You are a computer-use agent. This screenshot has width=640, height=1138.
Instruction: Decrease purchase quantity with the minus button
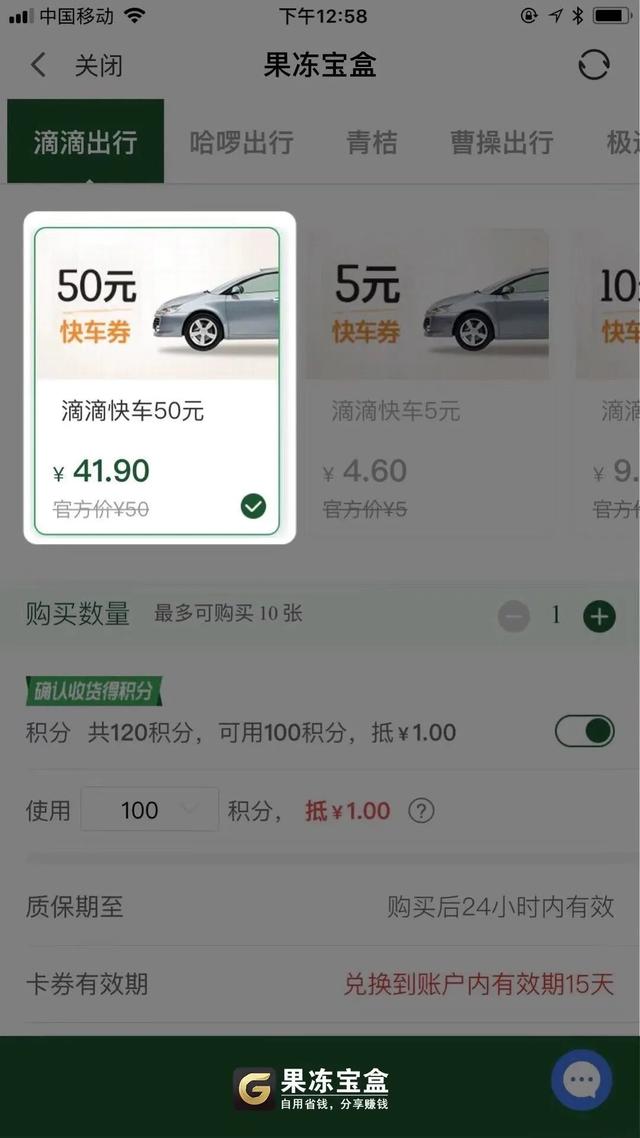(514, 617)
